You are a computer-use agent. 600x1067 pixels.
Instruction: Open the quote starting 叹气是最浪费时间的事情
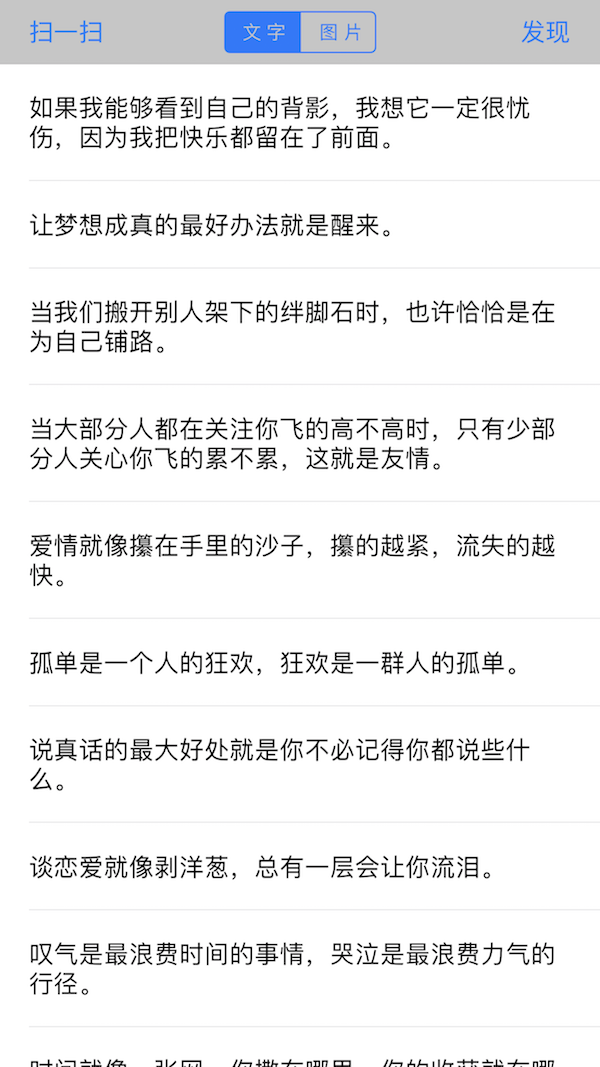(x=290, y=969)
